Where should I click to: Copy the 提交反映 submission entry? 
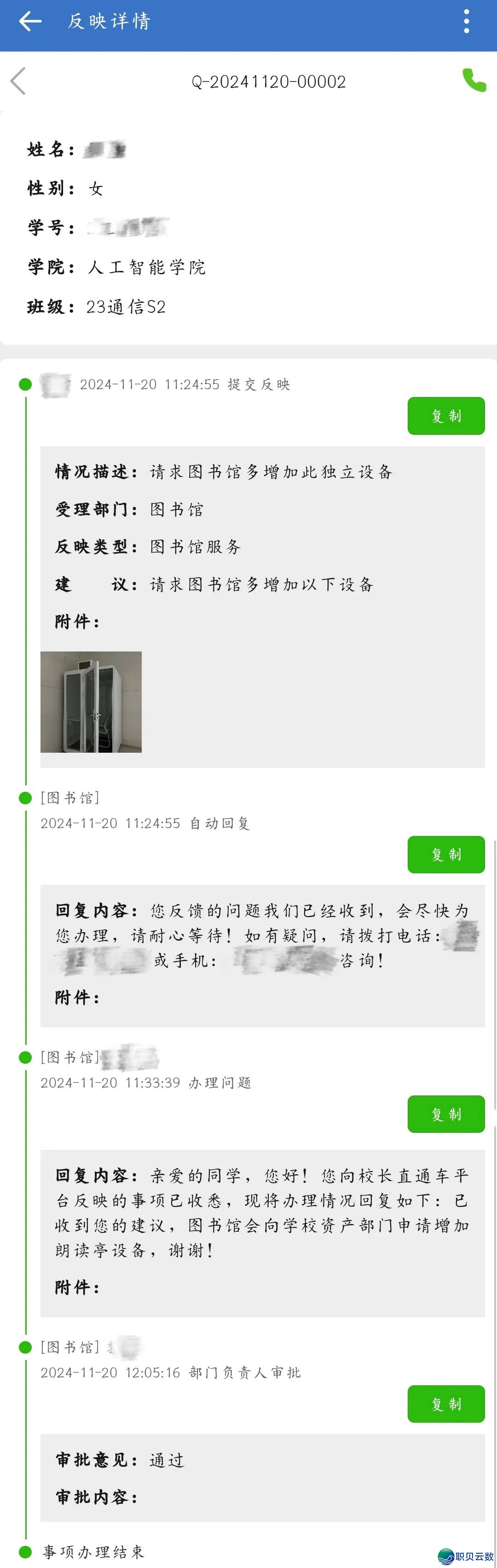pyautogui.click(x=446, y=416)
